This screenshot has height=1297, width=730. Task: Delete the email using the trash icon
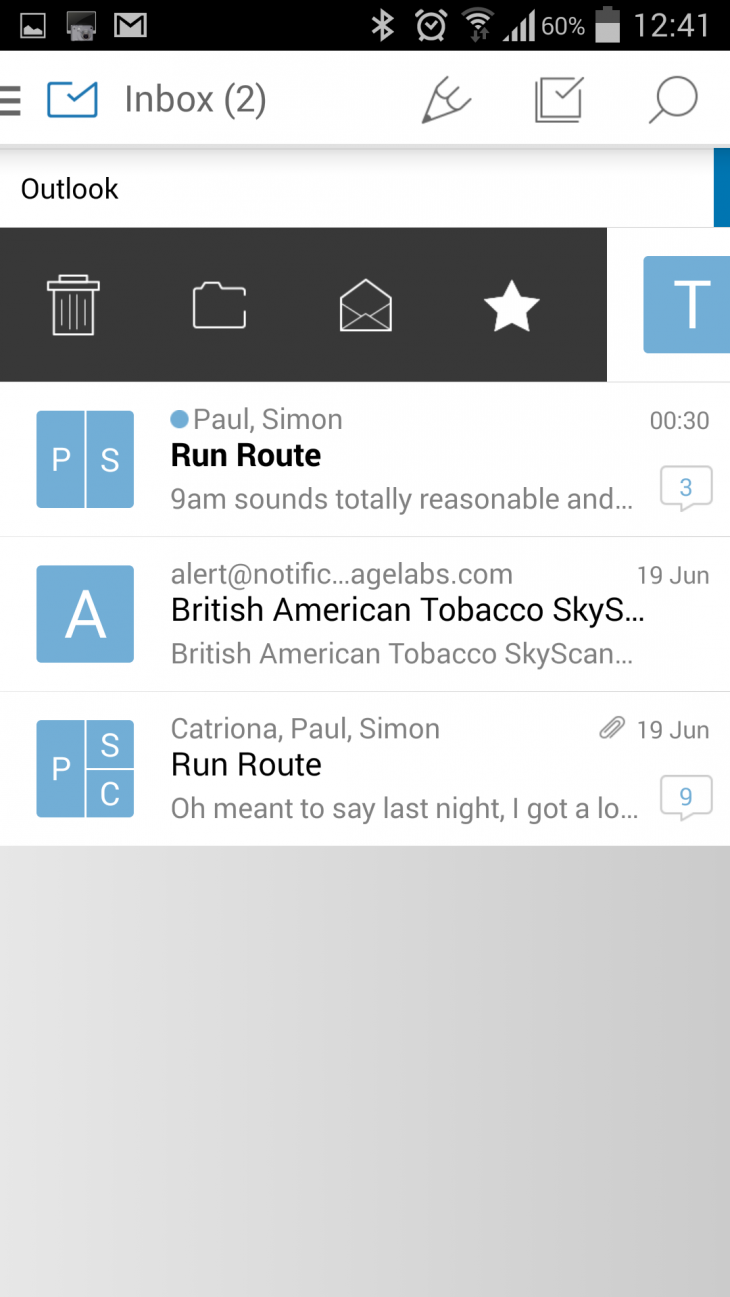coord(71,305)
